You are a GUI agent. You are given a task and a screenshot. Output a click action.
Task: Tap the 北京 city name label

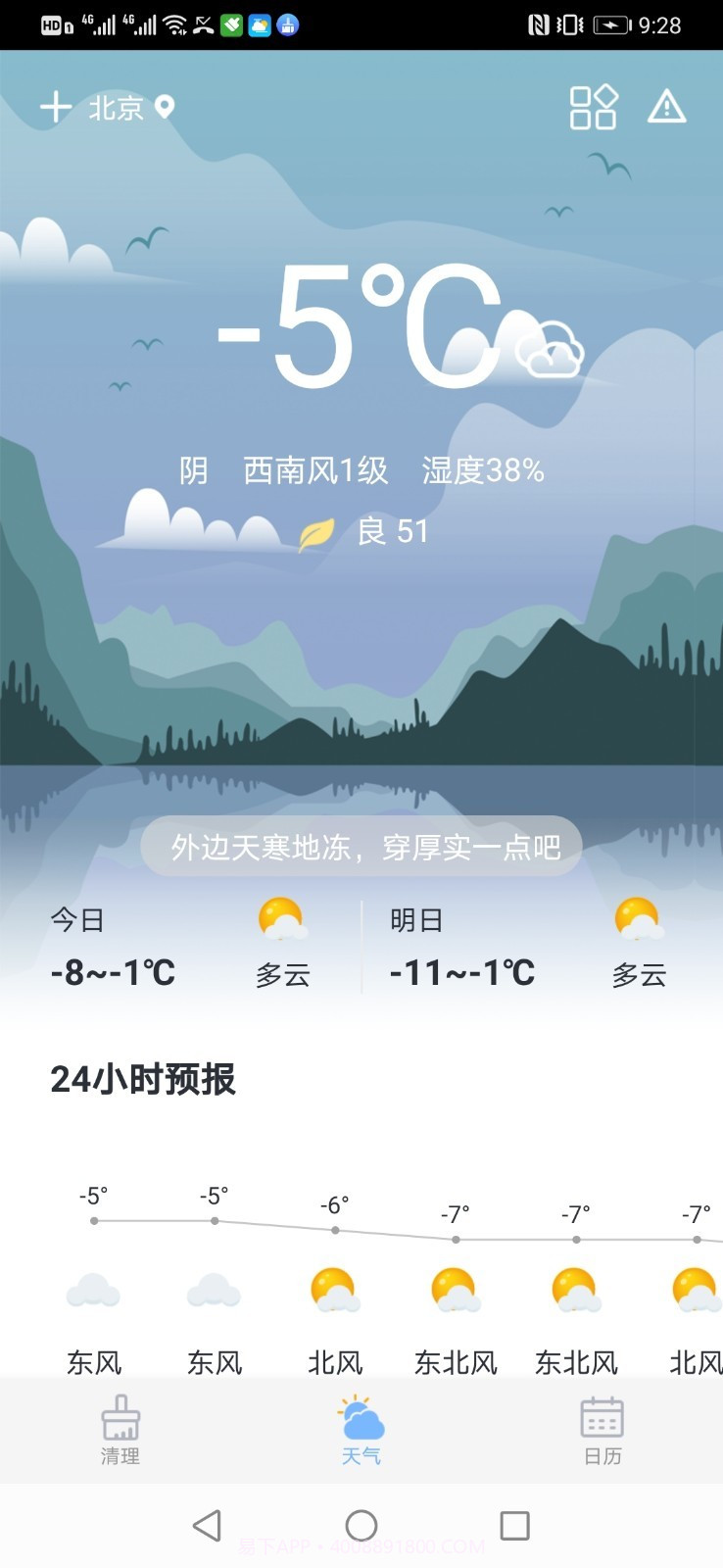116,108
